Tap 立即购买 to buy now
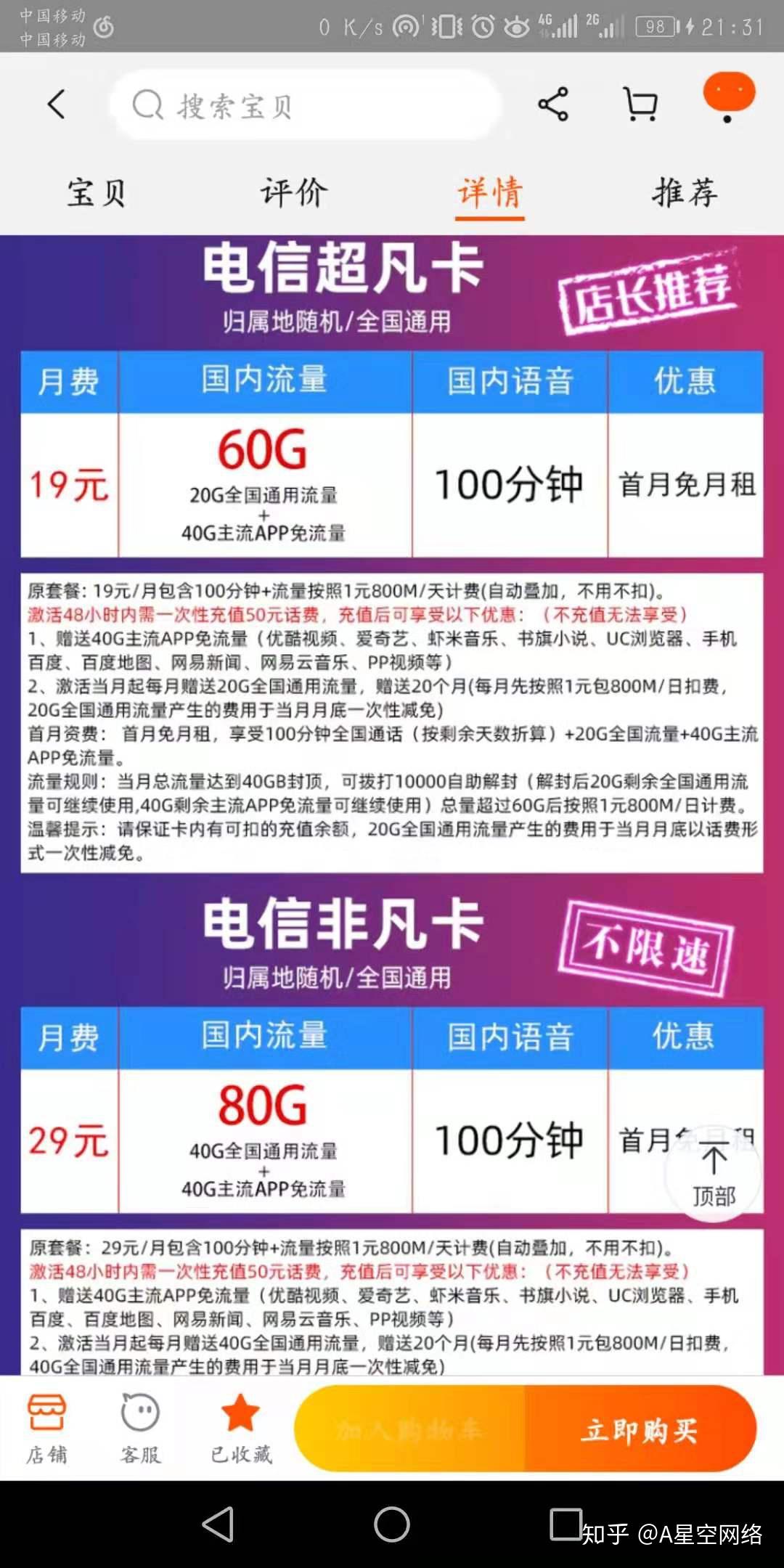 click(640, 1430)
